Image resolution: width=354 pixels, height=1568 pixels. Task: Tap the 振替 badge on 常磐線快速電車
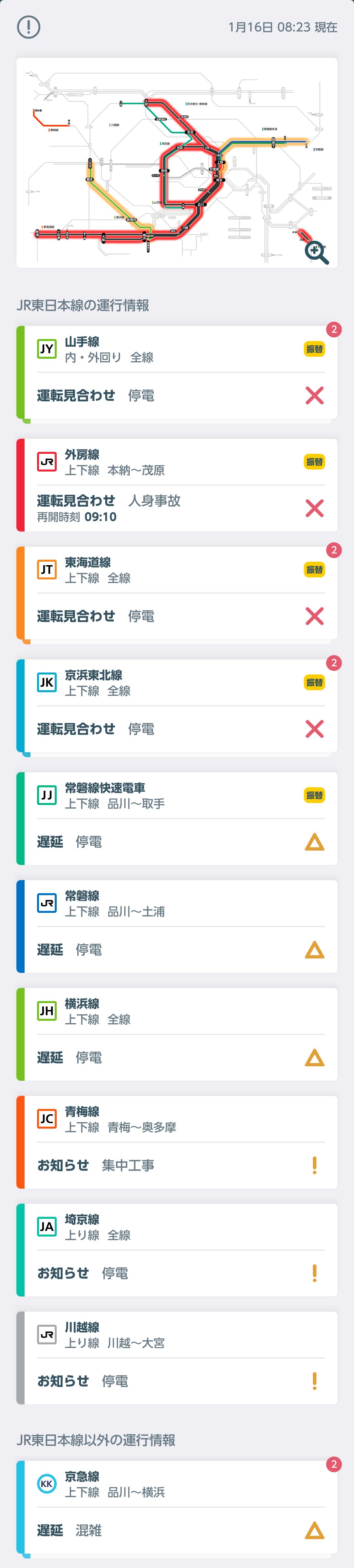pyautogui.click(x=314, y=795)
